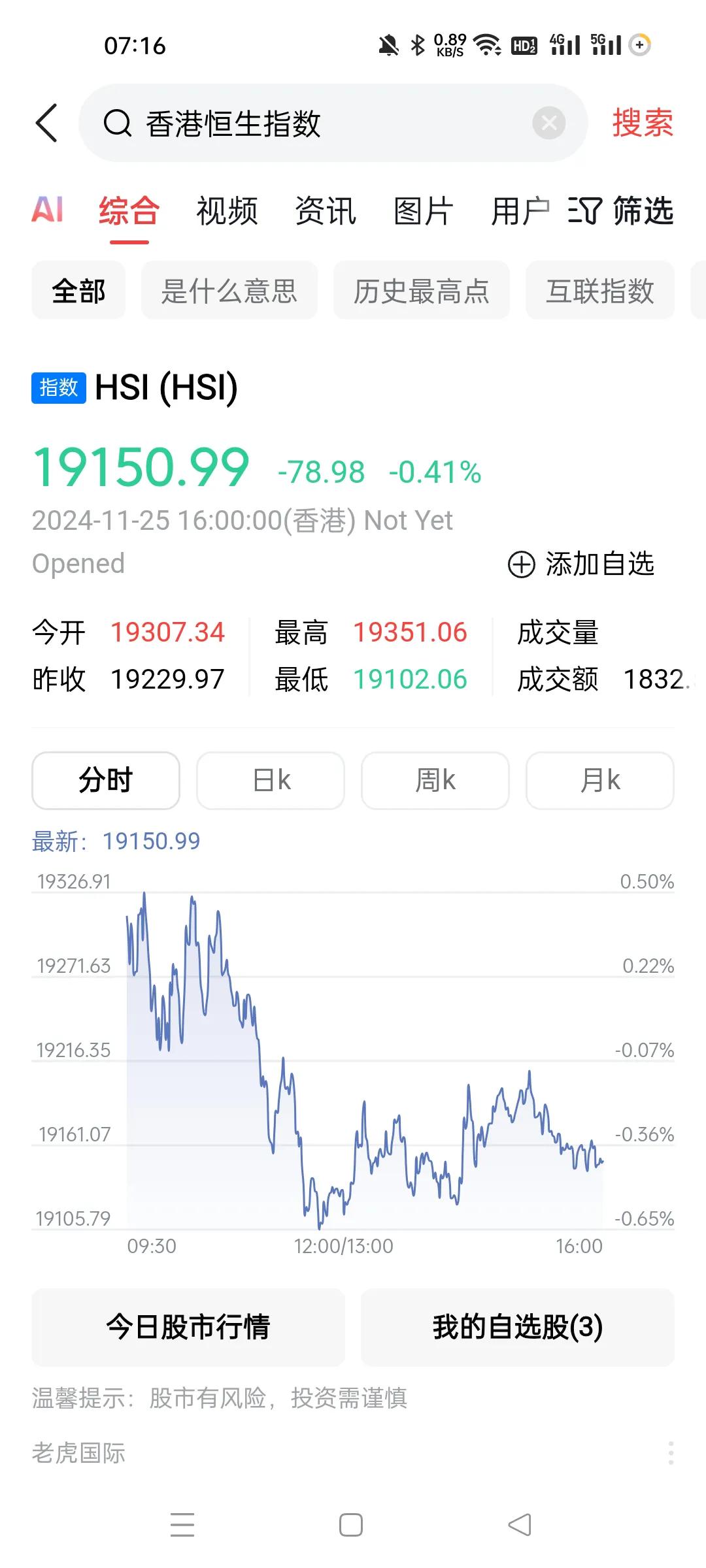Viewport: 706px width, 1568px height.
Task: Switch to the 资讯 tab
Action: (326, 211)
